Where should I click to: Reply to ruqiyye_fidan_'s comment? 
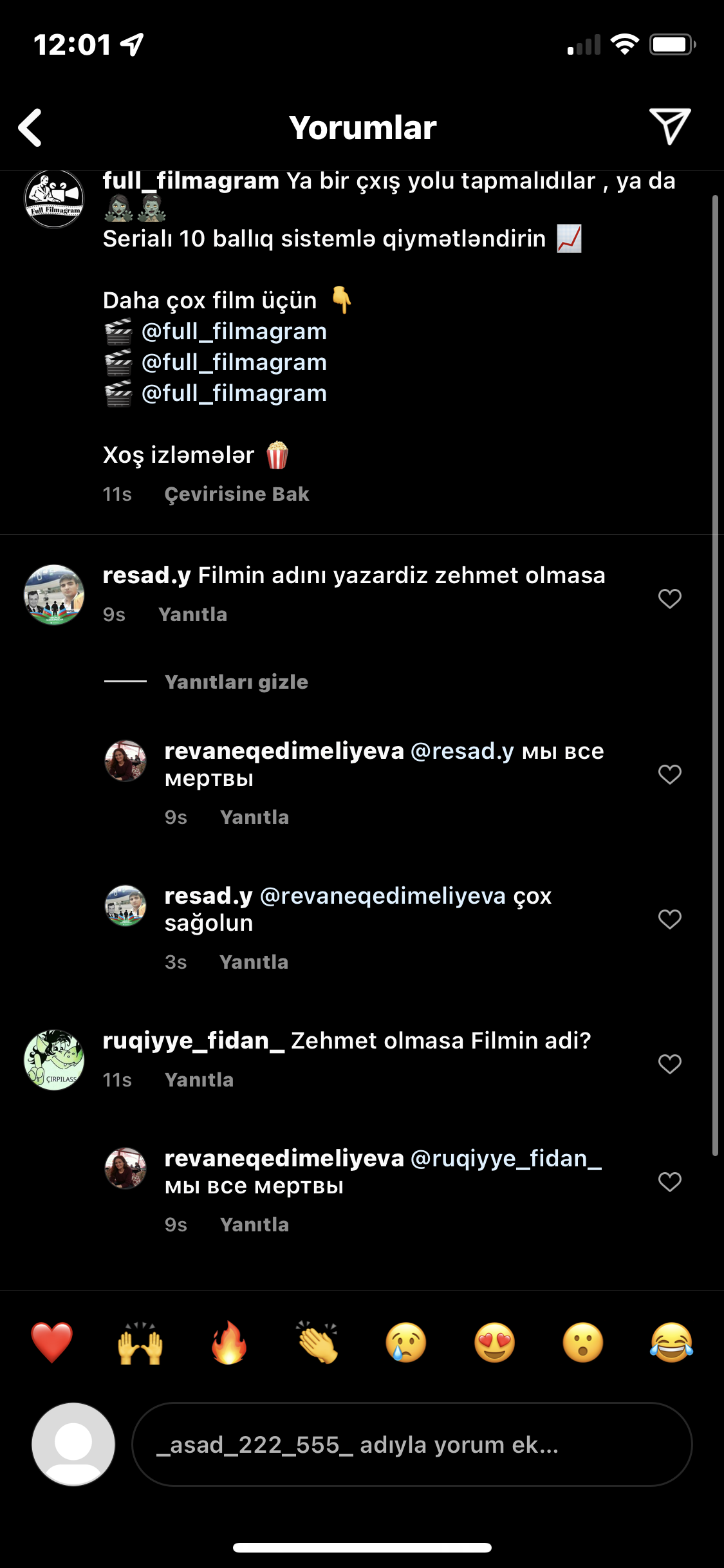coord(200,1079)
